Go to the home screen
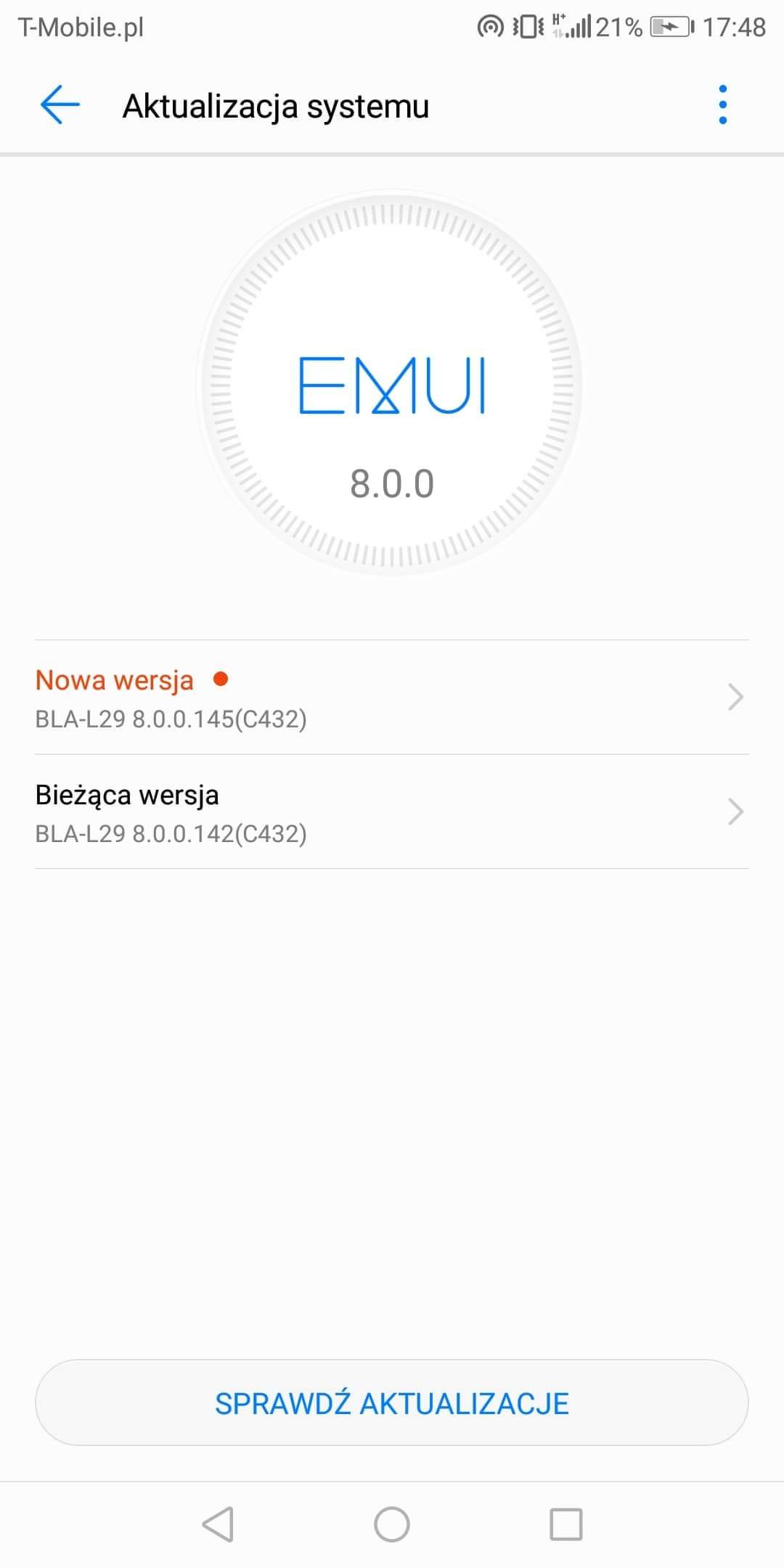The width and height of the screenshot is (784, 1568). coord(392,1524)
